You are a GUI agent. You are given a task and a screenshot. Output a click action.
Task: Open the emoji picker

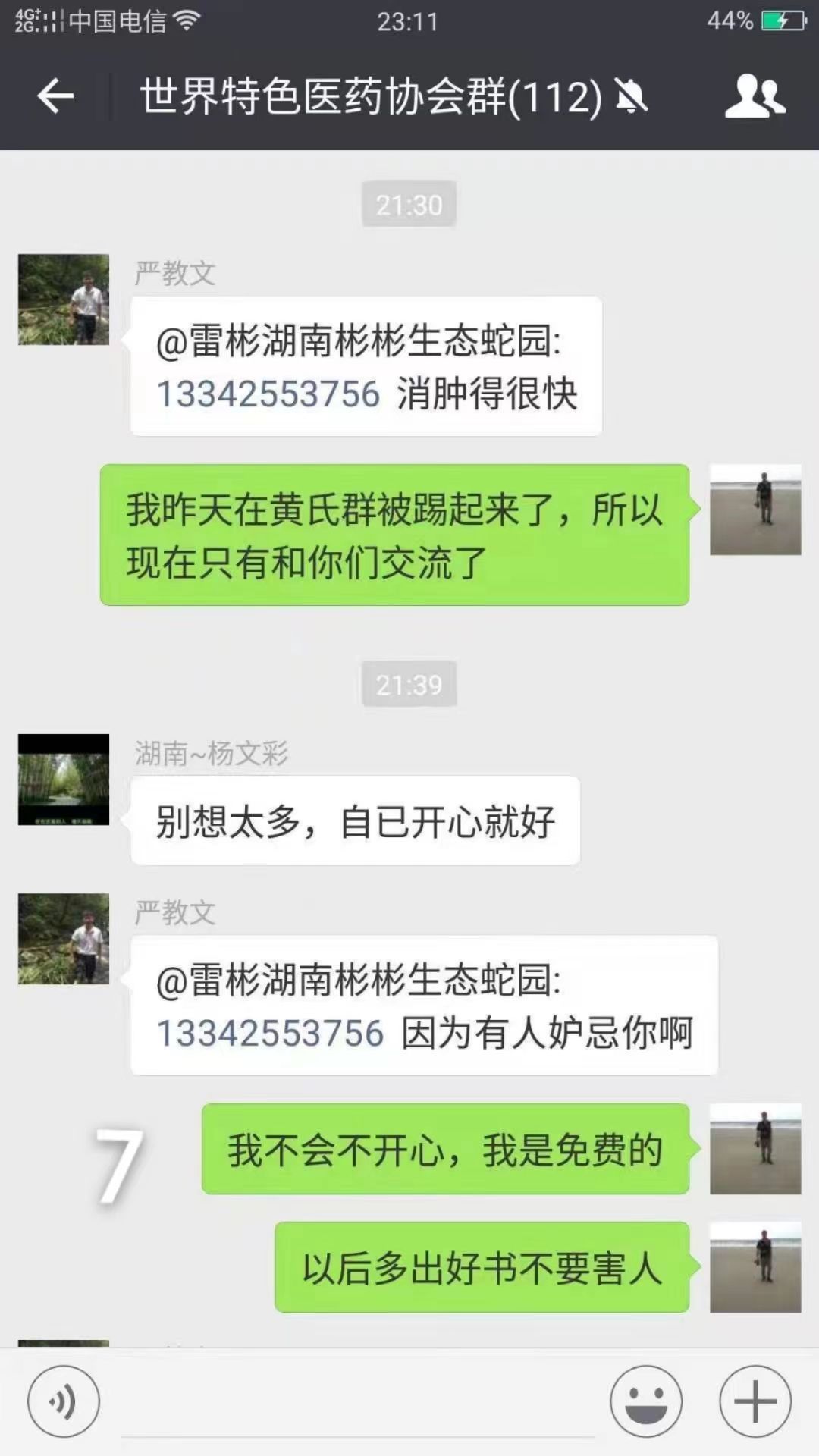pyautogui.click(x=646, y=1401)
